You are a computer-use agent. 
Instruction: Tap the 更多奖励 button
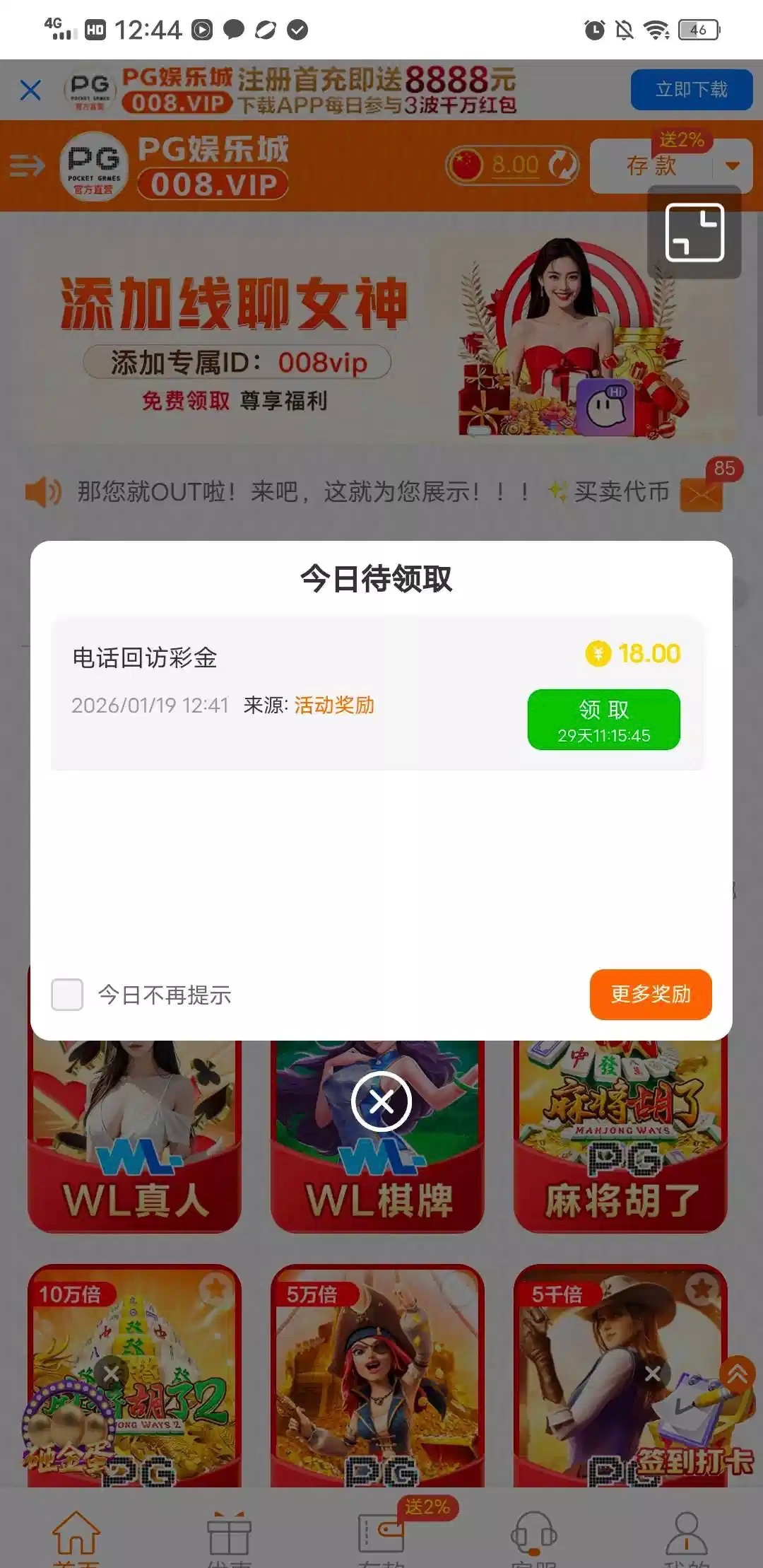click(650, 994)
